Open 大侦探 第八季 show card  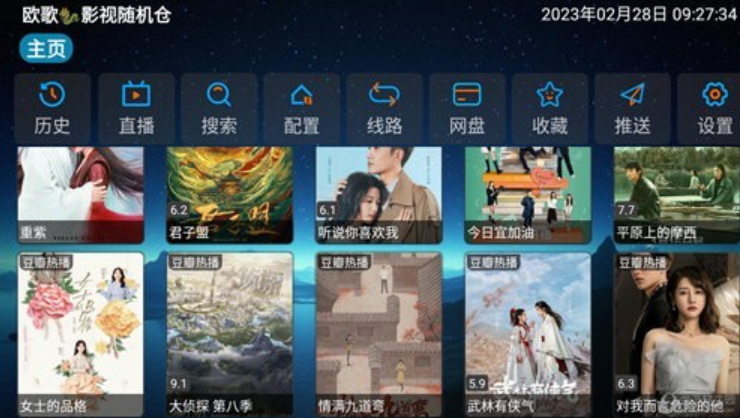pyautogui.click(x=229, y=335)
